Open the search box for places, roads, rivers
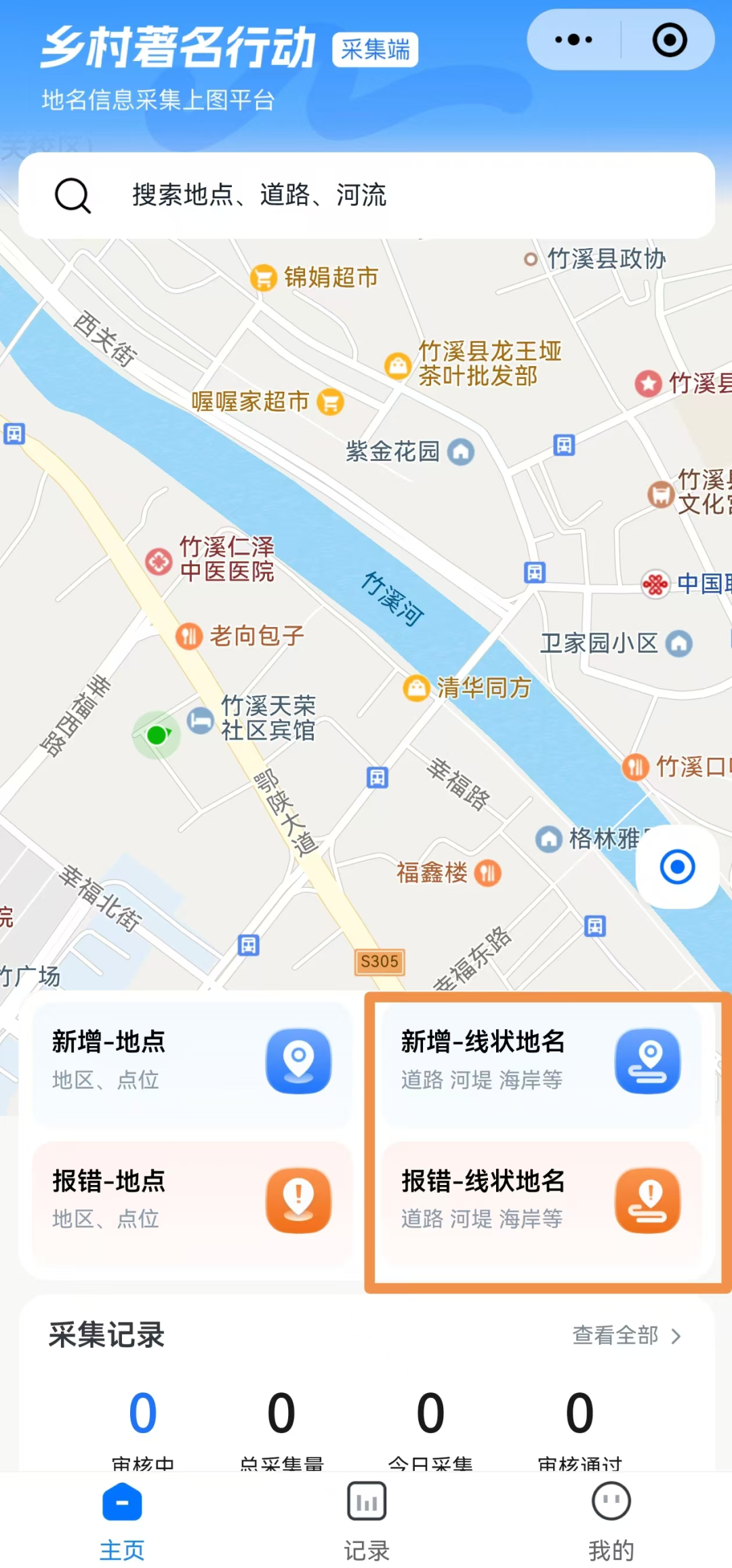The height and width of the screenshot is (1568, 732). click(x=366, y=195)
